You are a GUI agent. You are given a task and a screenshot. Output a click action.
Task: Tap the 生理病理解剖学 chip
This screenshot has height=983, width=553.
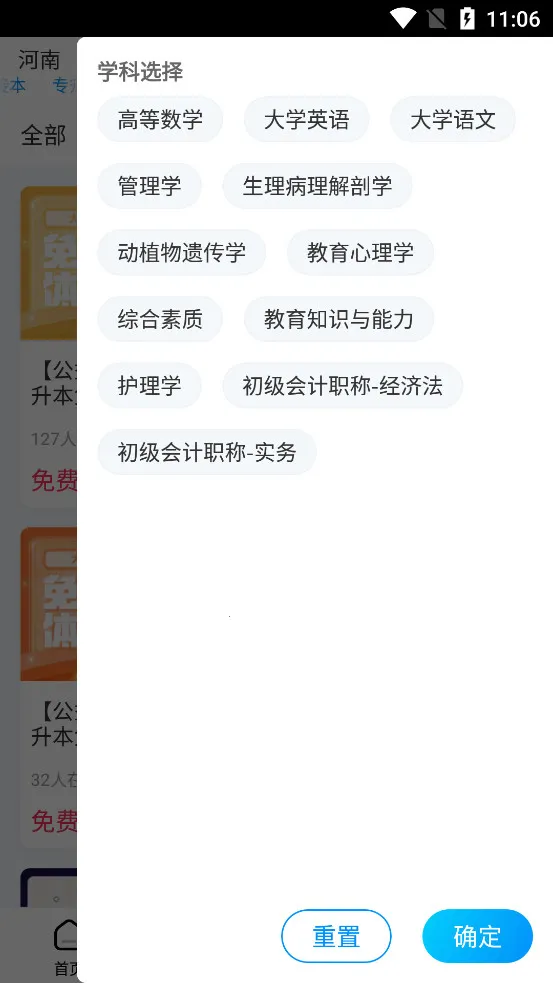pos(317,186)
